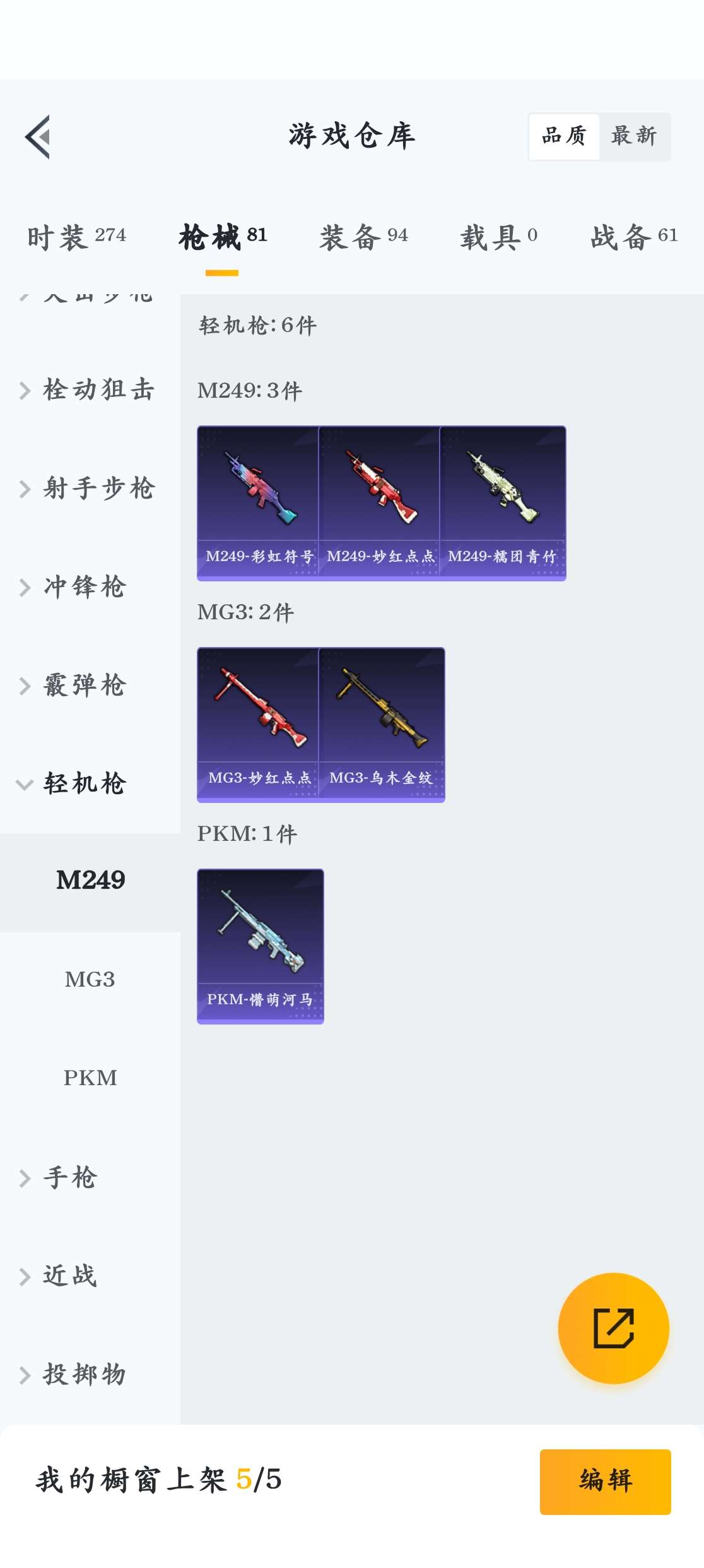Image resolution: width=704 pixels, height=1568 pixels.
Task: Switch to the 时装 tab
Action: click(x=76, y=237)
